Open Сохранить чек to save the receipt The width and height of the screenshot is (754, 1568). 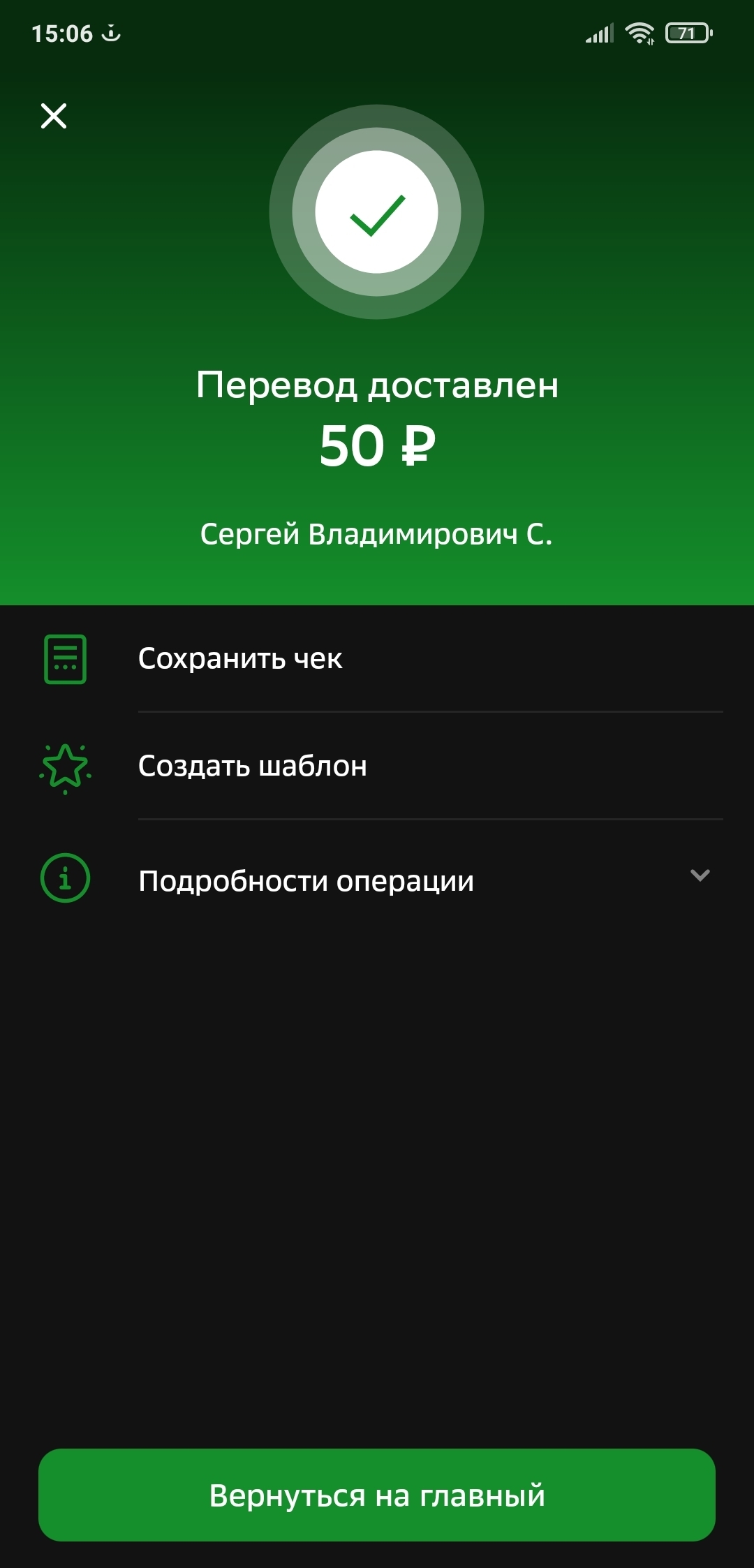click(240, 658)
